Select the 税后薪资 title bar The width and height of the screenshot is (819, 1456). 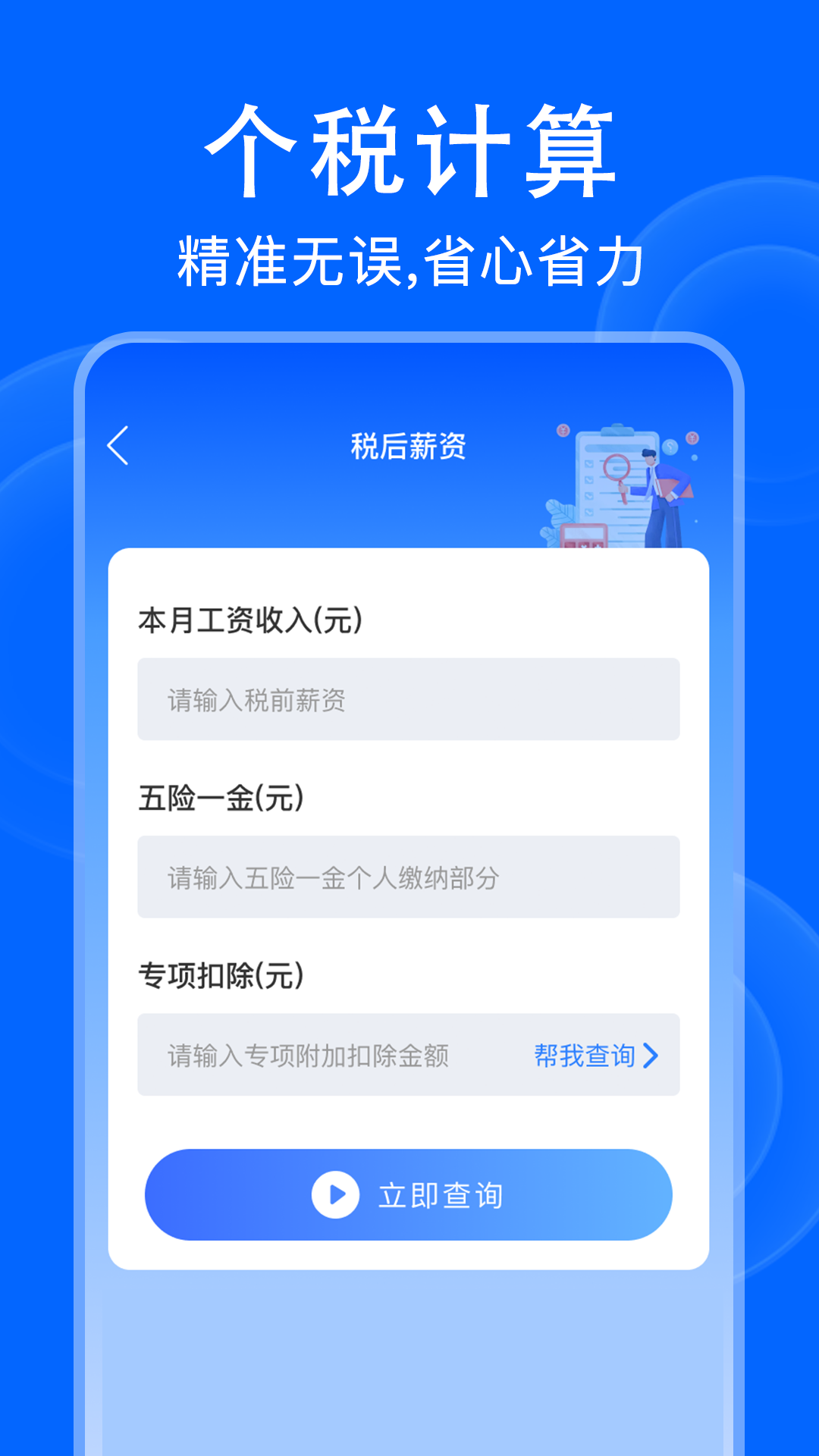point(409,446)
